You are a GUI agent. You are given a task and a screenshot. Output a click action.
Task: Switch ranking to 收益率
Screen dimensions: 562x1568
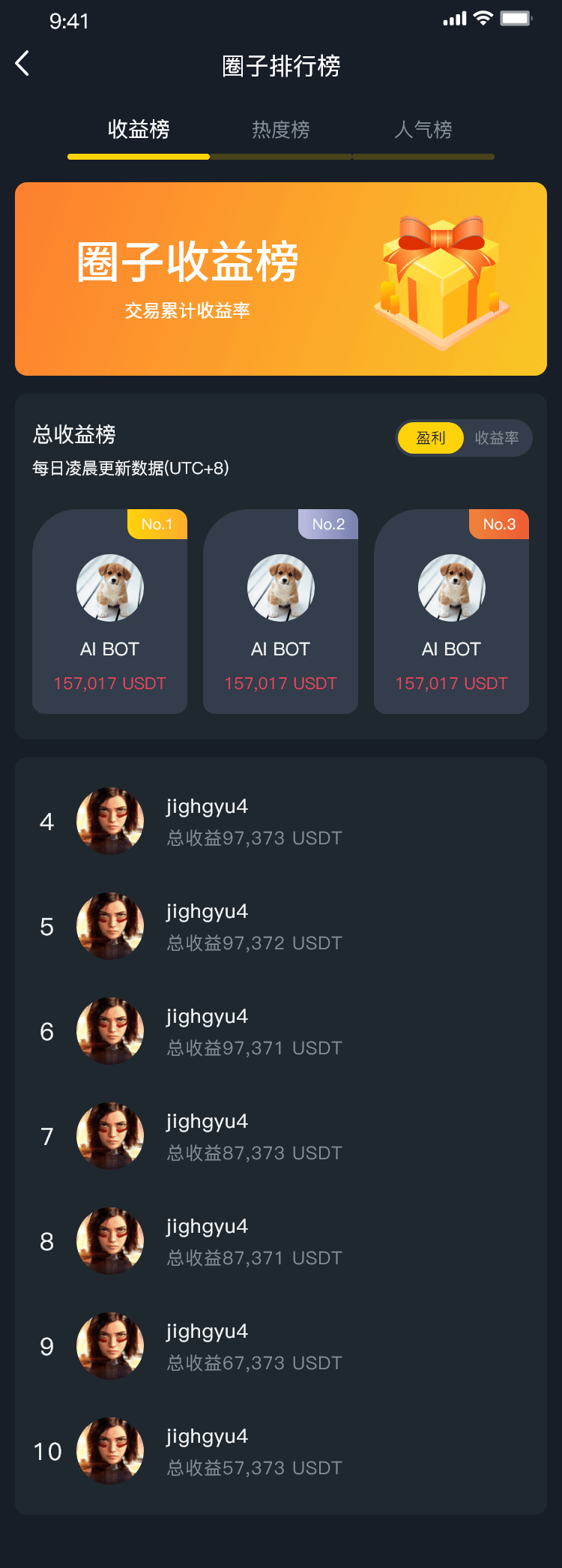click(497, 438)
